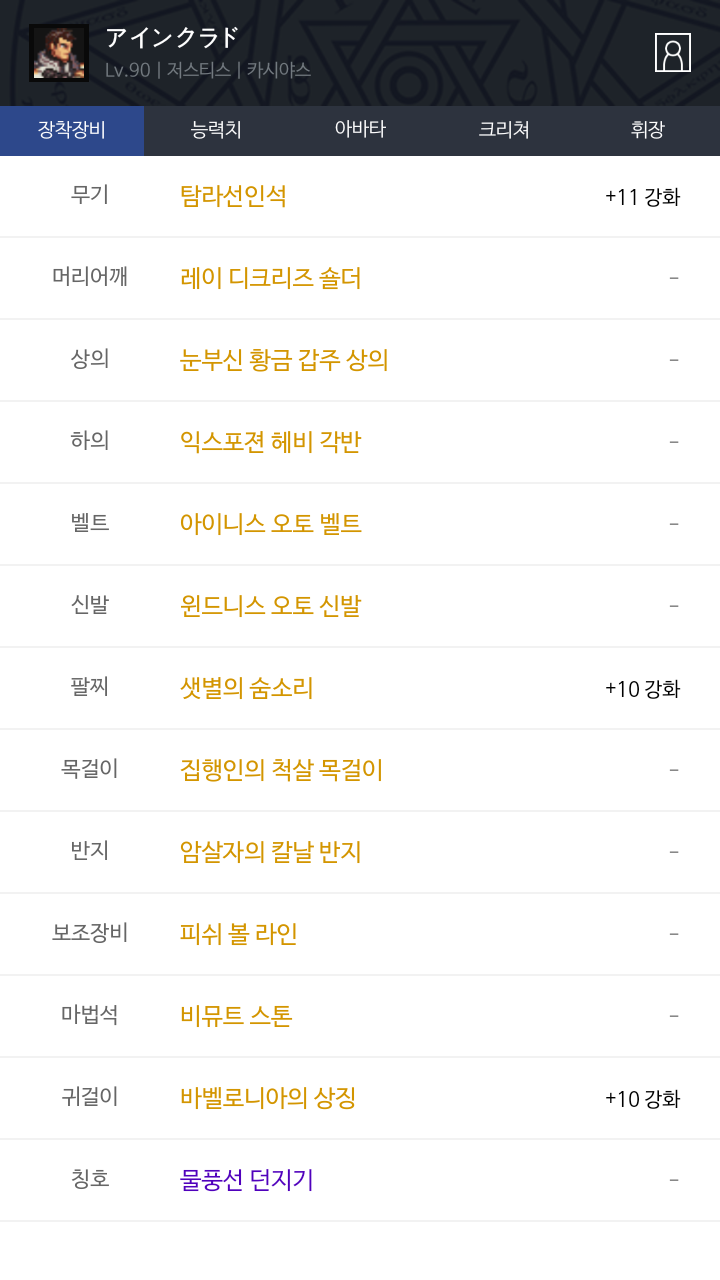Open title item 물풍선 던지기
This screenshot has width=720, height=1280.
247,1180
